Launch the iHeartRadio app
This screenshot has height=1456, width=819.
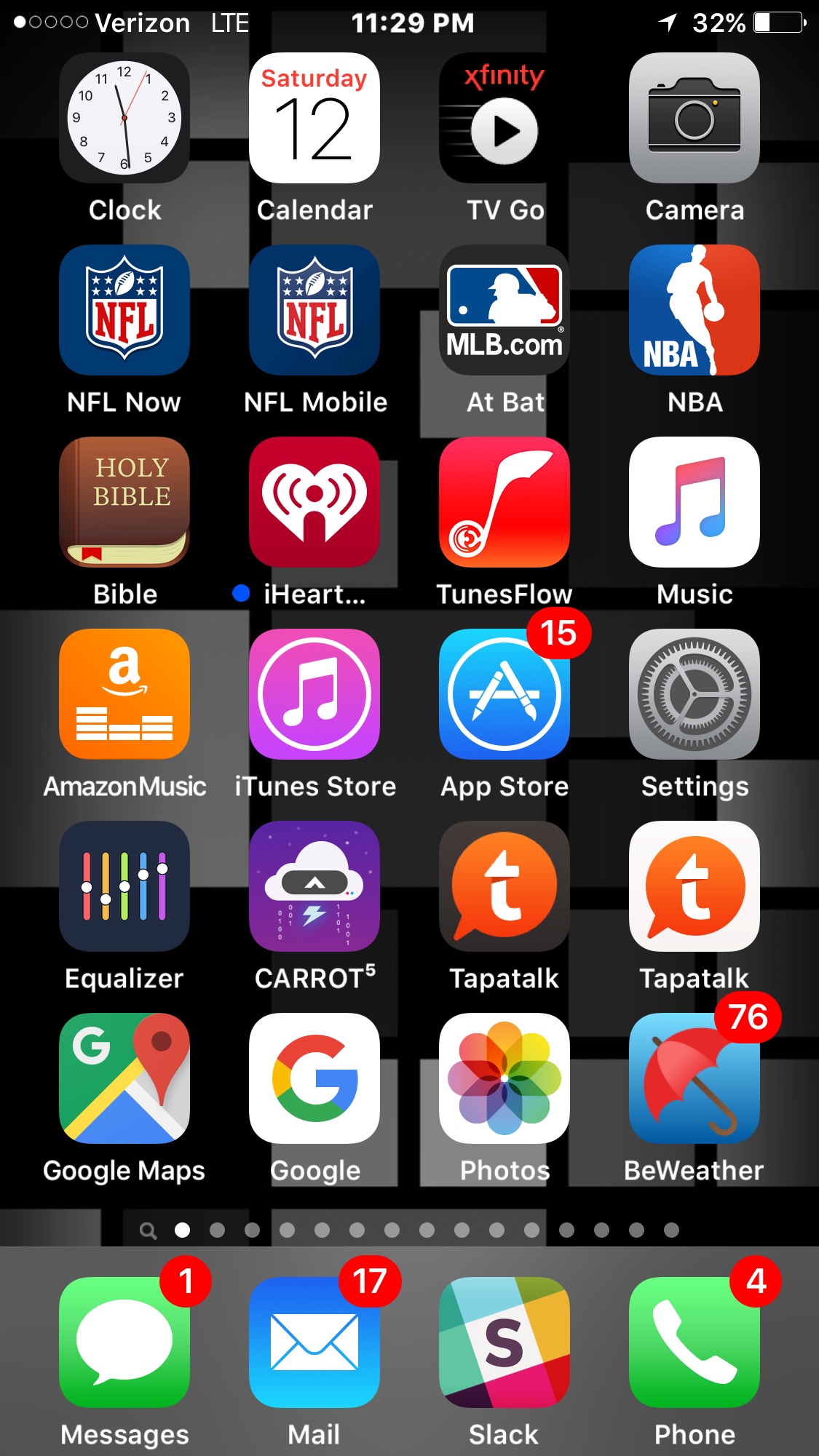pyautogui.click(x=314, y=502)
